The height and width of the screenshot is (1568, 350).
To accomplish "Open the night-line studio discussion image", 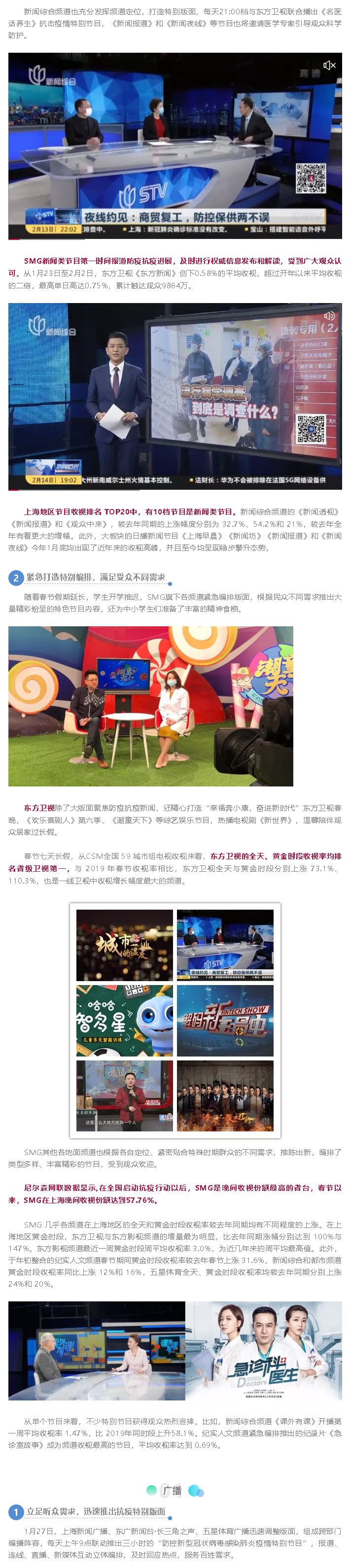I will [x=175, y=145].
